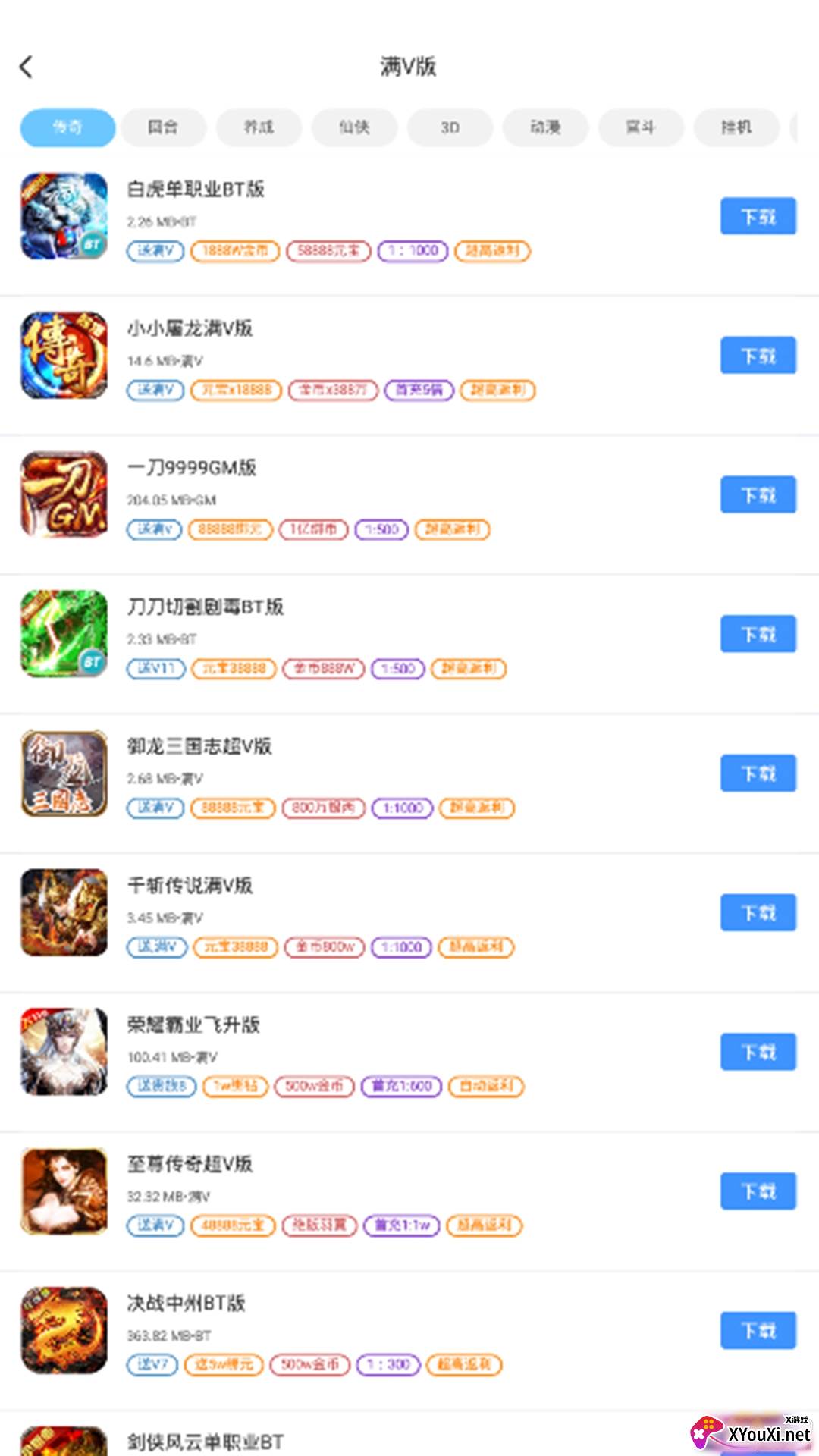Show games in the 3D tab

(450, 127)
